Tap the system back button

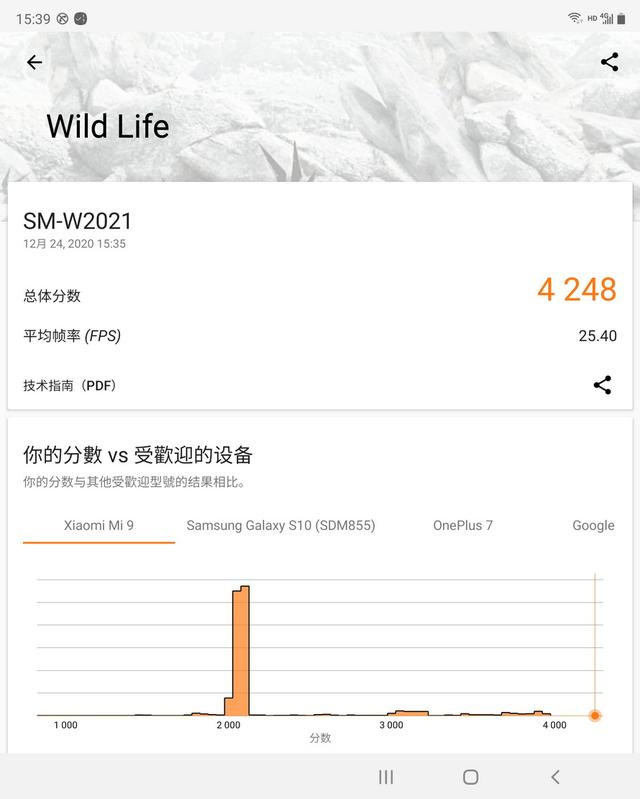point(555,777)
